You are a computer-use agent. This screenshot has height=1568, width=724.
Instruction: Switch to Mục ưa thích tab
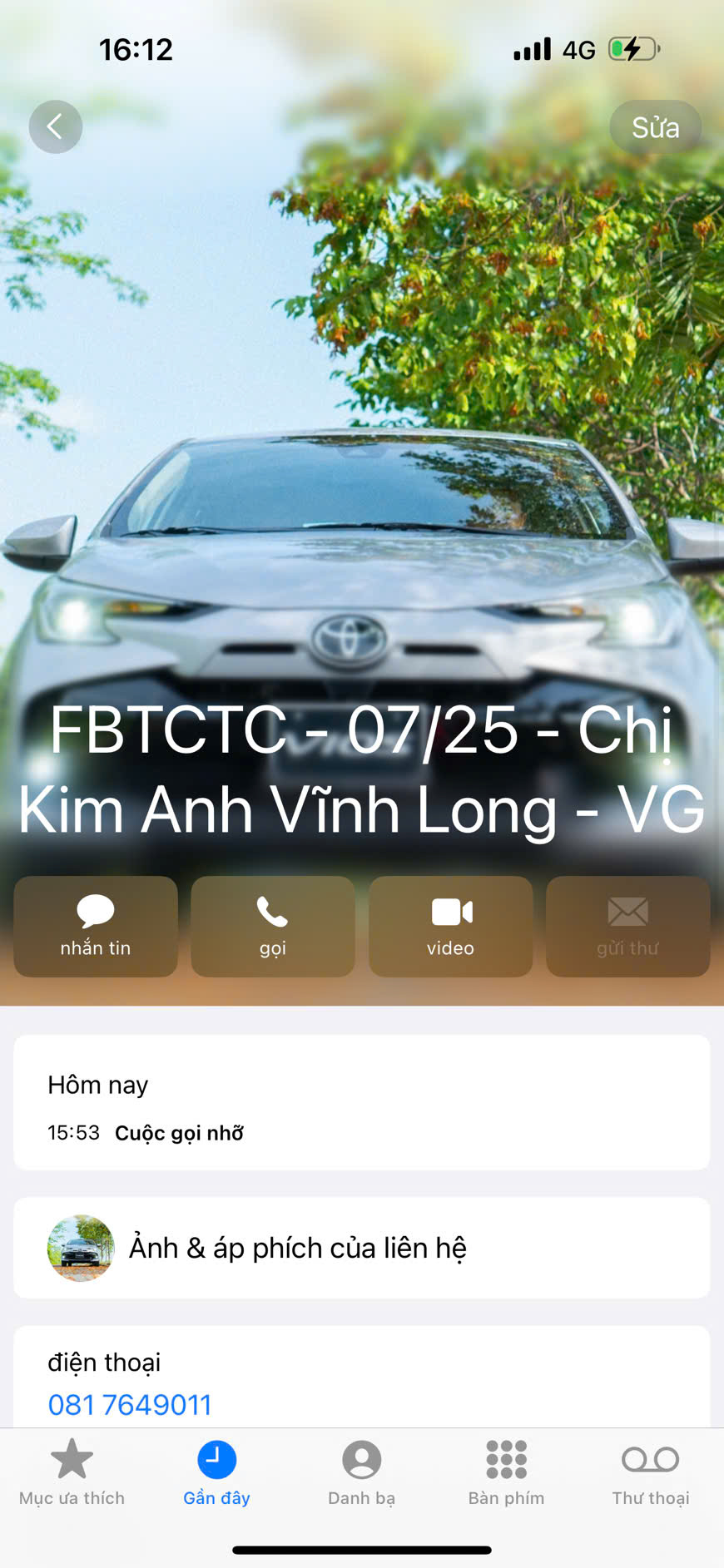(72, 1472)
